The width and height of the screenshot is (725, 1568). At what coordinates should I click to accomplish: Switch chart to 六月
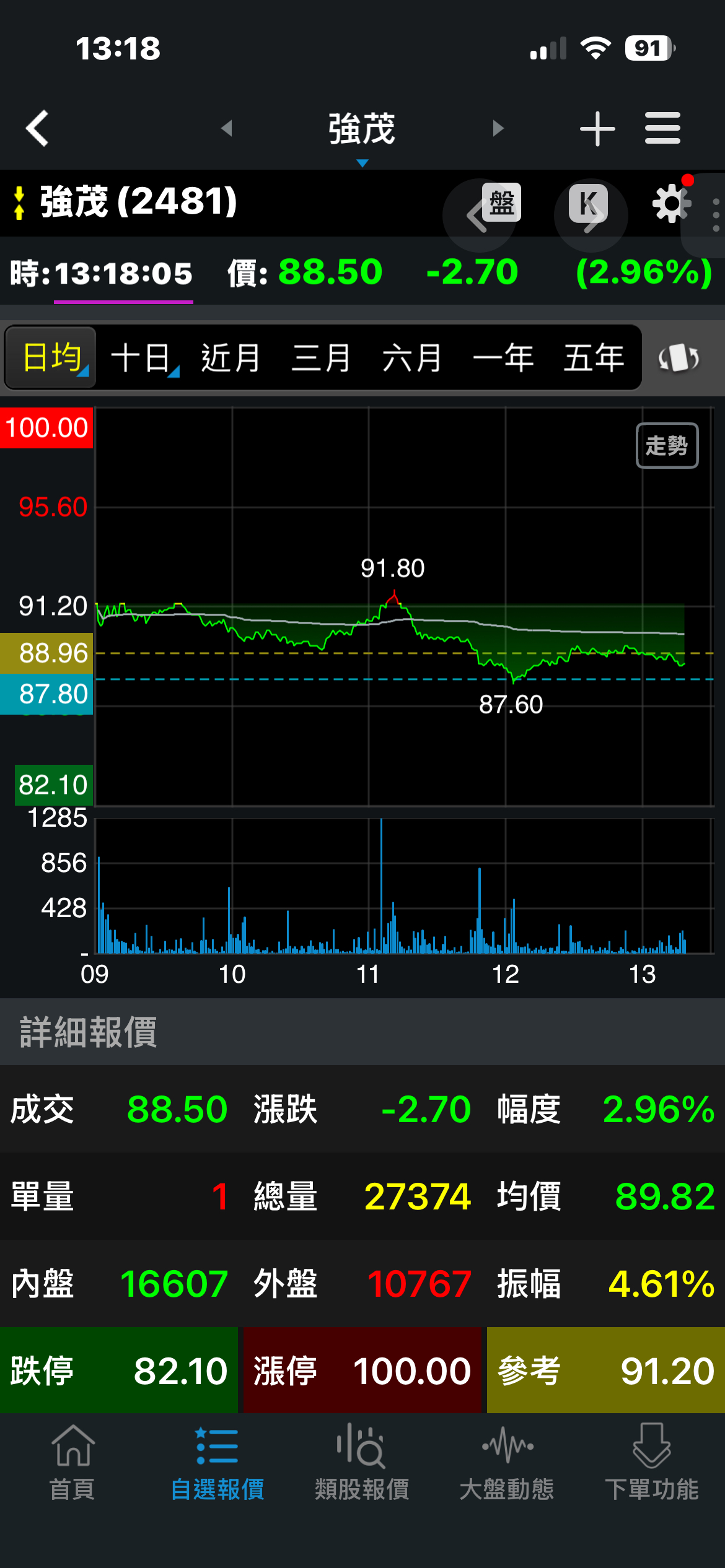tap(412, 358)
